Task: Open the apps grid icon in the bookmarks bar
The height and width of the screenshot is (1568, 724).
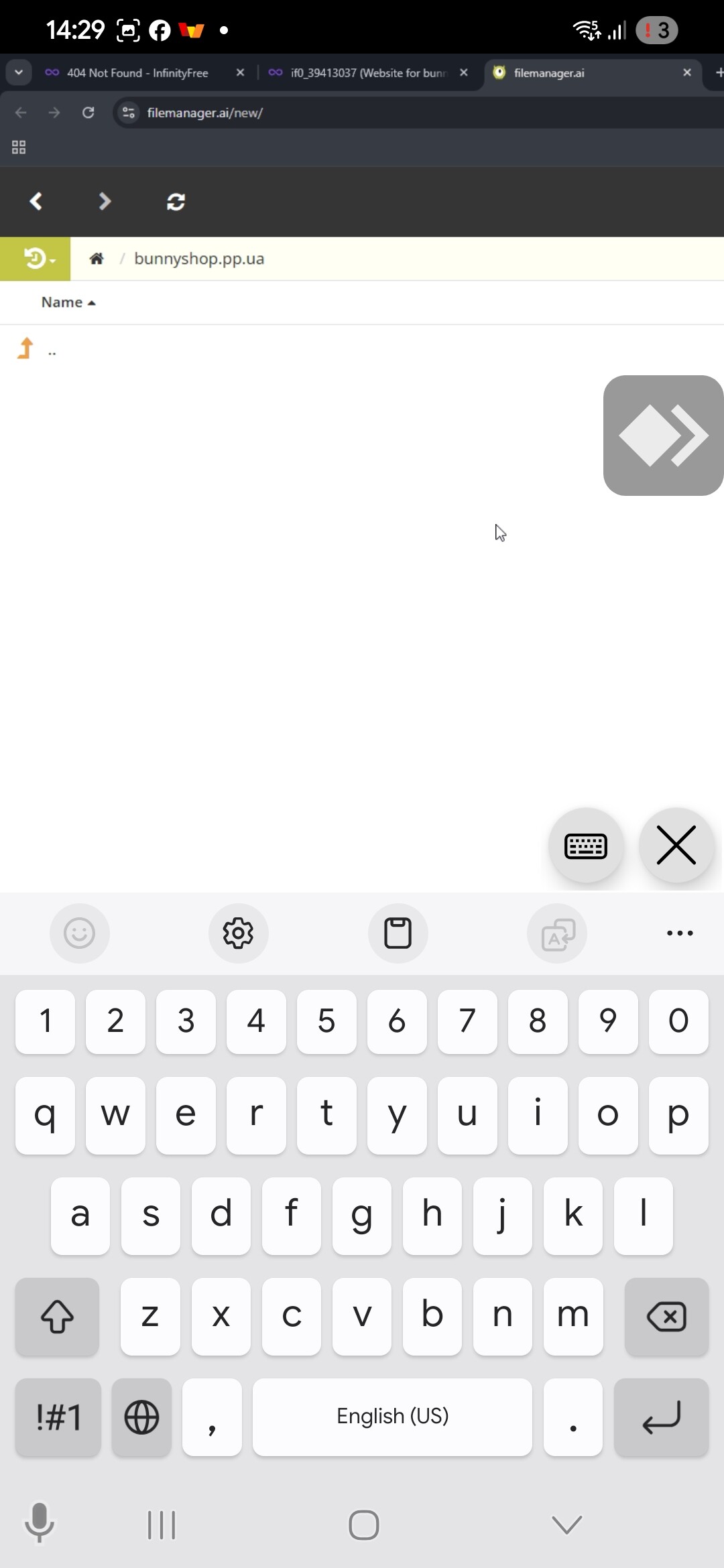Action: coord(19,147)
